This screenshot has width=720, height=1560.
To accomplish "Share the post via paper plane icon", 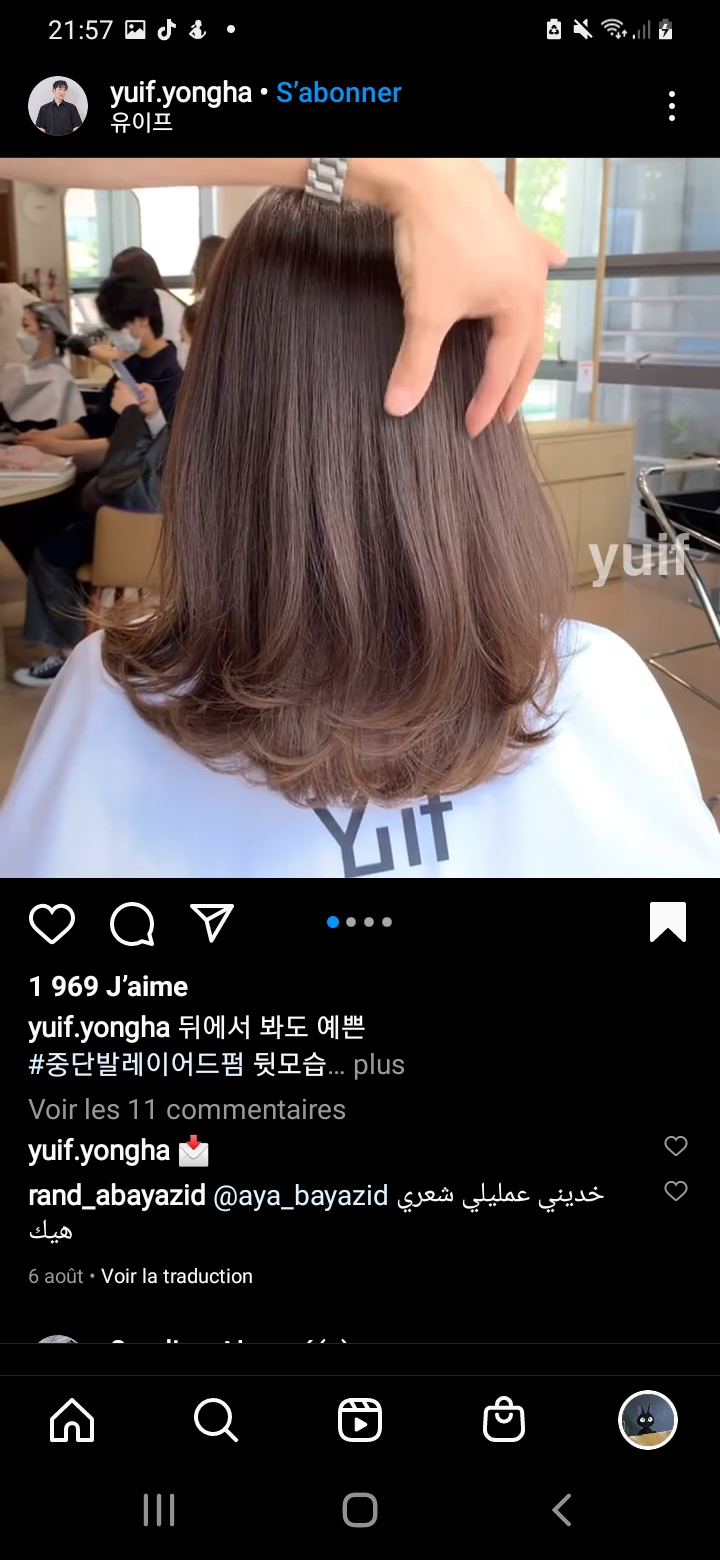I will [212, 923].
